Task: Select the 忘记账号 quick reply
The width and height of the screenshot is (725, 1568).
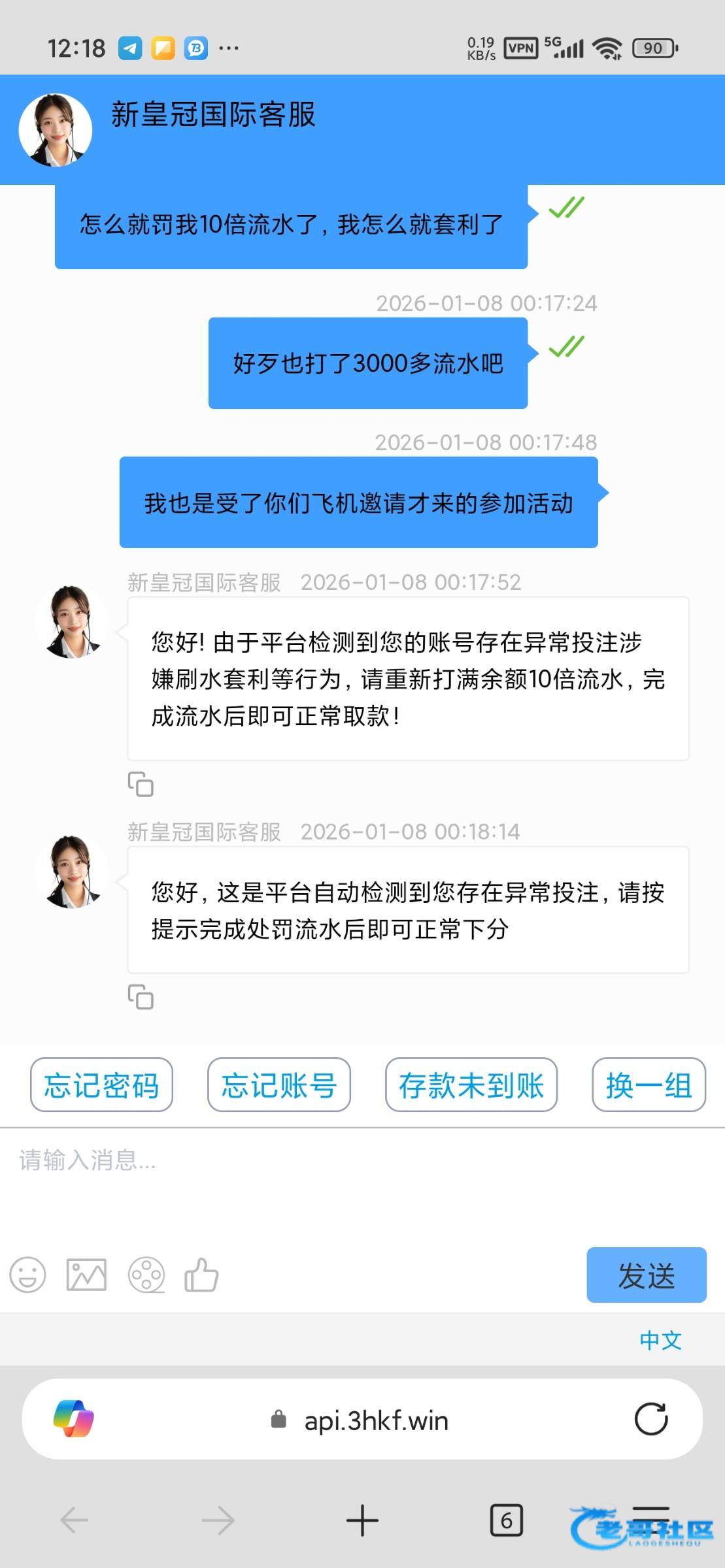Action: (x=279, y=1085)
